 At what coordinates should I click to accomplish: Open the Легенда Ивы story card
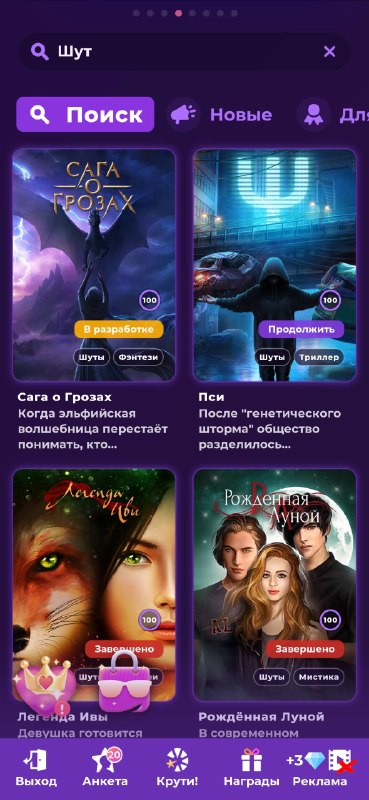[x=94, y=585]
